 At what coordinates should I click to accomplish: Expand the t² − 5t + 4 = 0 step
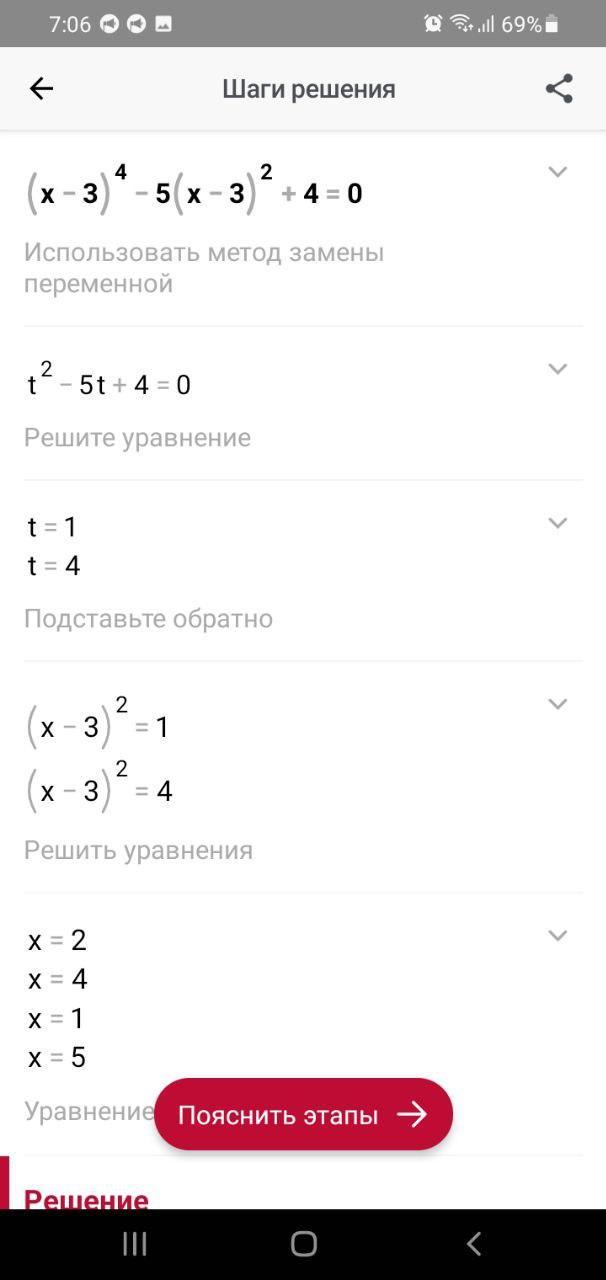558,369
